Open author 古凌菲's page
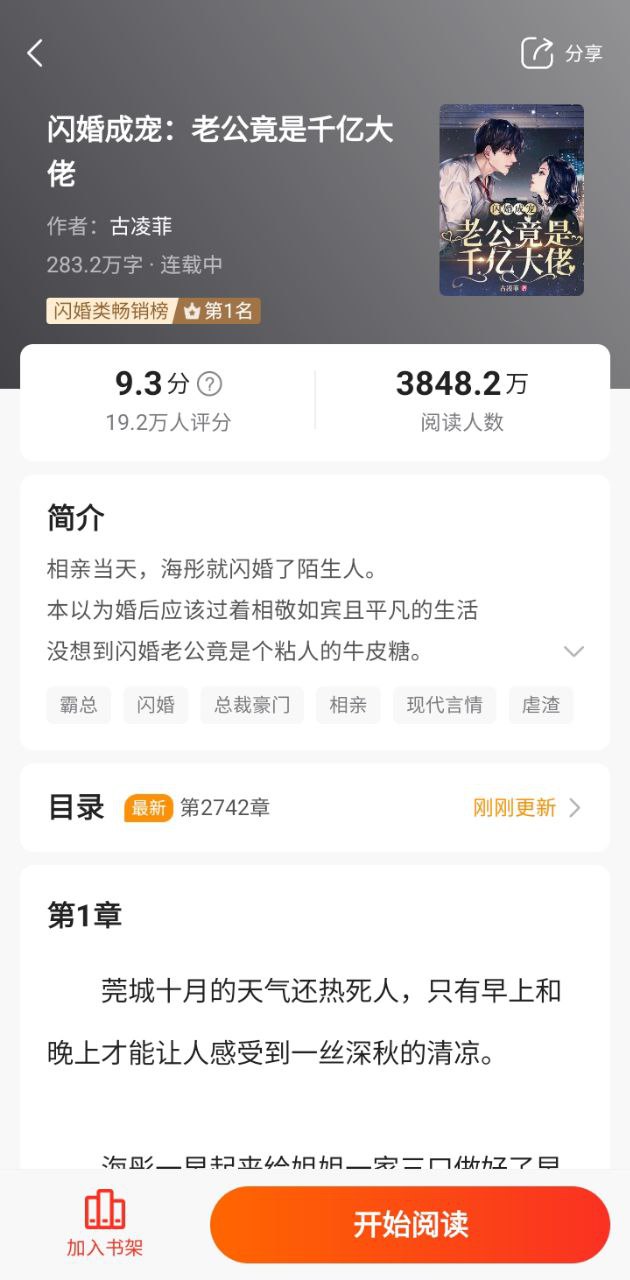Screen dimensions: 630x1280 pyautogui.click(x=141, y=226)
